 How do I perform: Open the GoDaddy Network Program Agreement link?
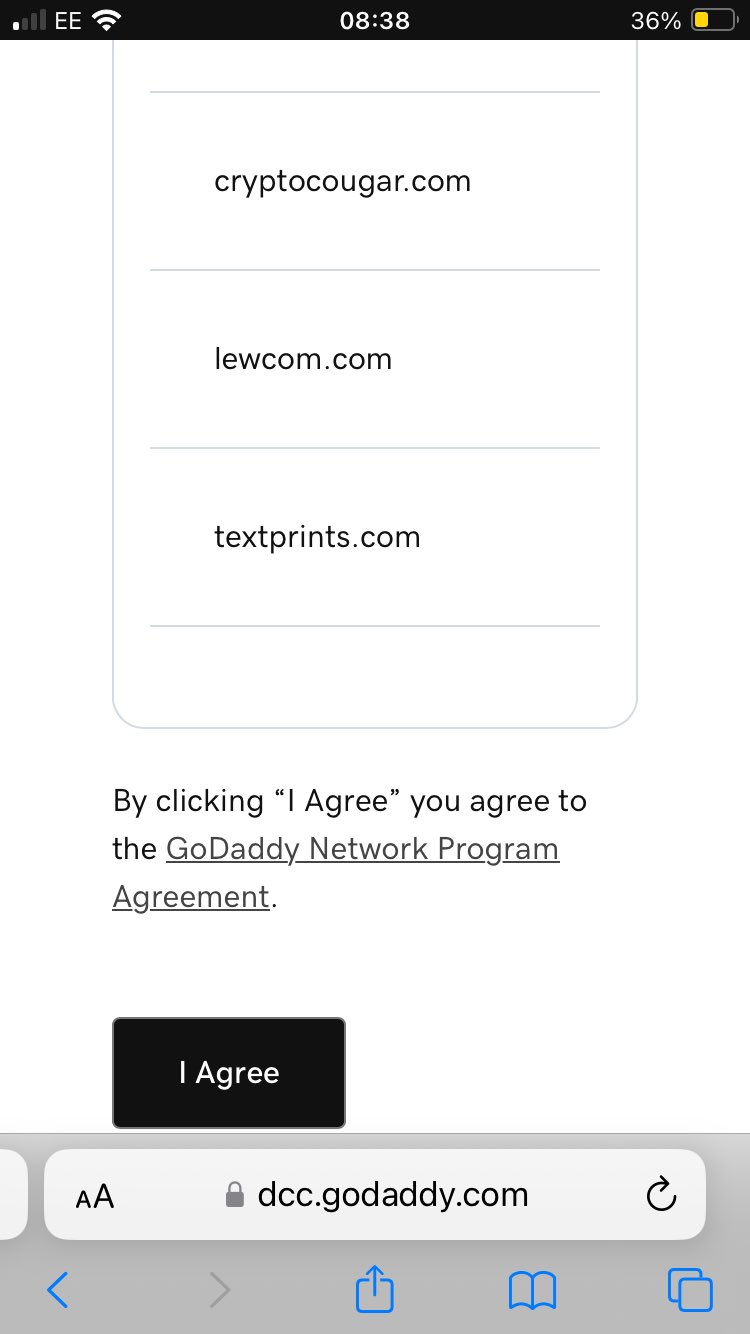point(362,849)
